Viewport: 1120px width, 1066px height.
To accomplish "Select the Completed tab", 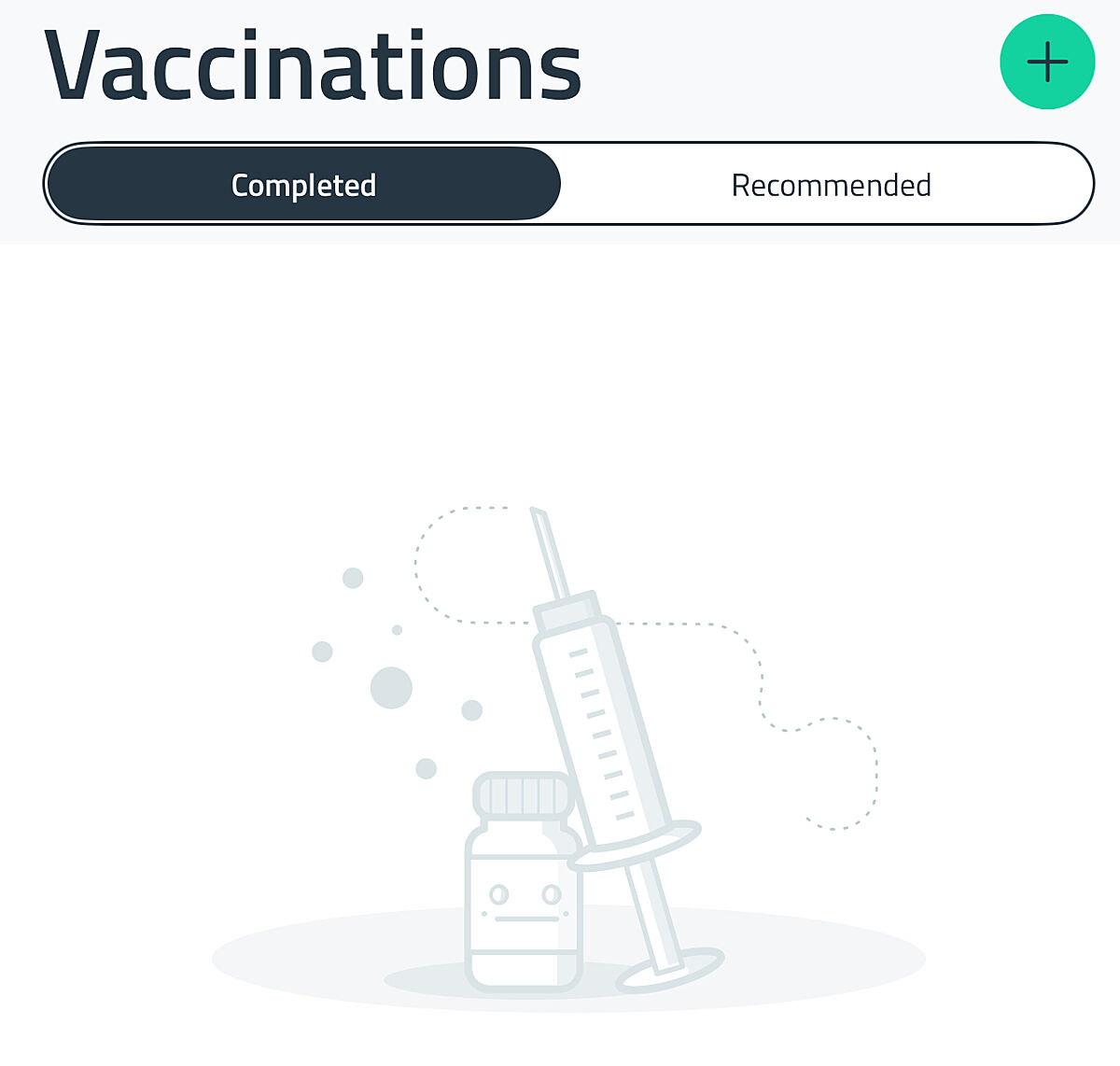I will click(303, 185).
